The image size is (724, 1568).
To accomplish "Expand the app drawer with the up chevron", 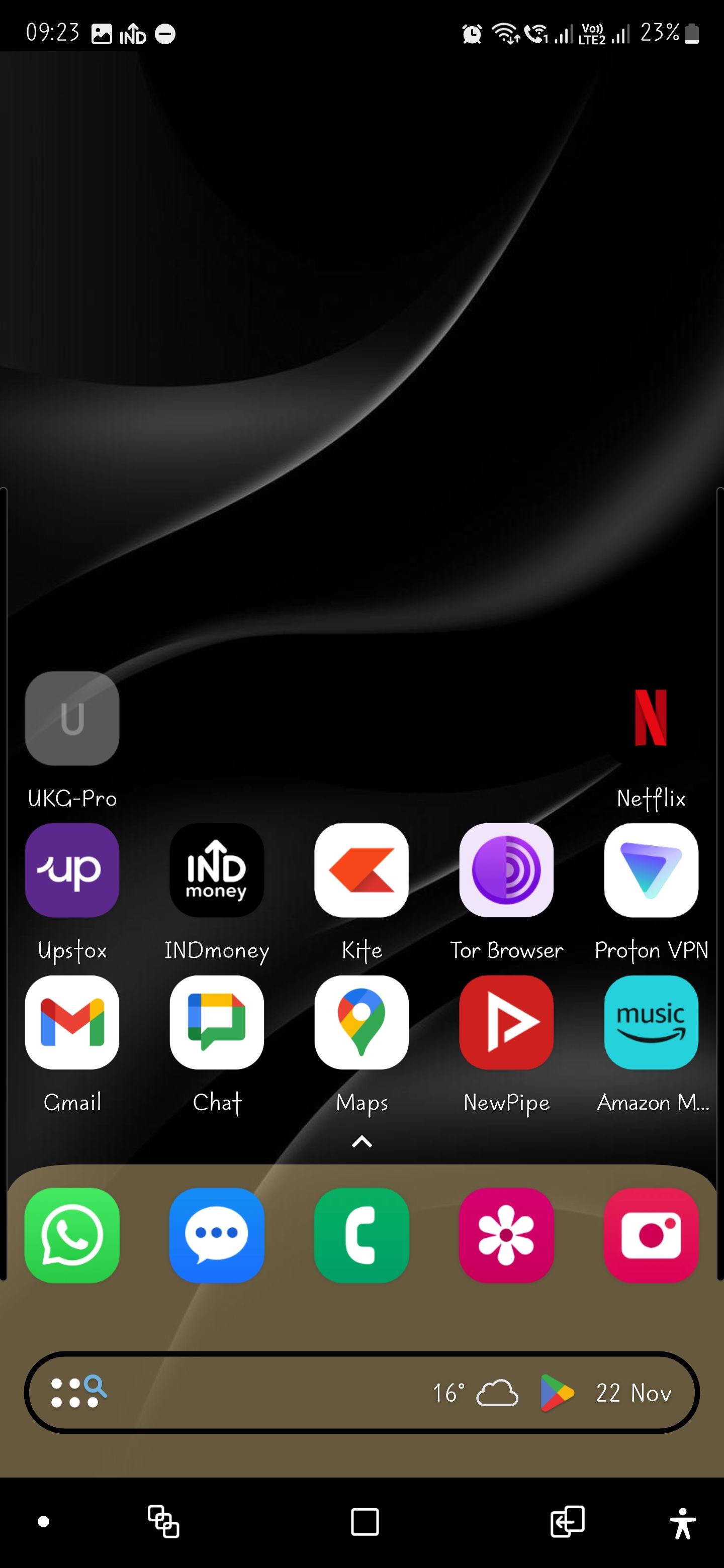I will [361, 1141].
